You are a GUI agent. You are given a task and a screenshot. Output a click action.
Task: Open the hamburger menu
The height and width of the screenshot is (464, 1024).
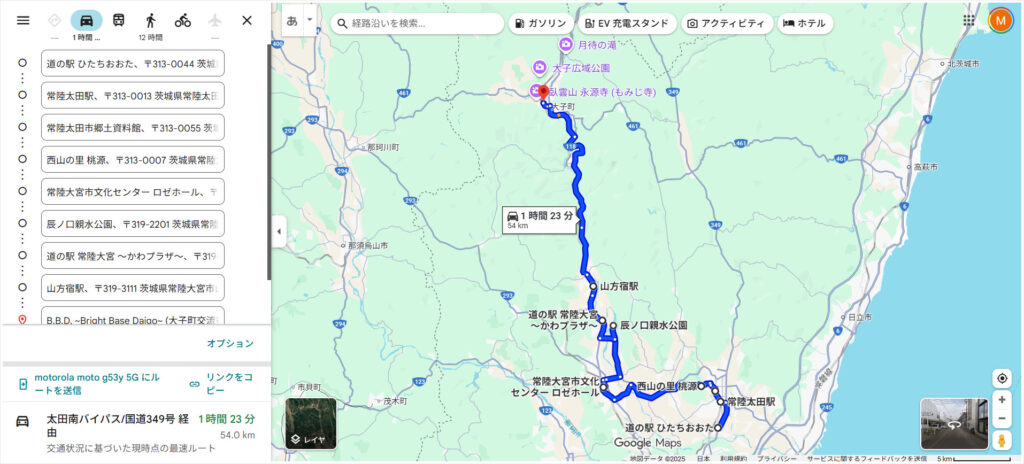[22, 20]
